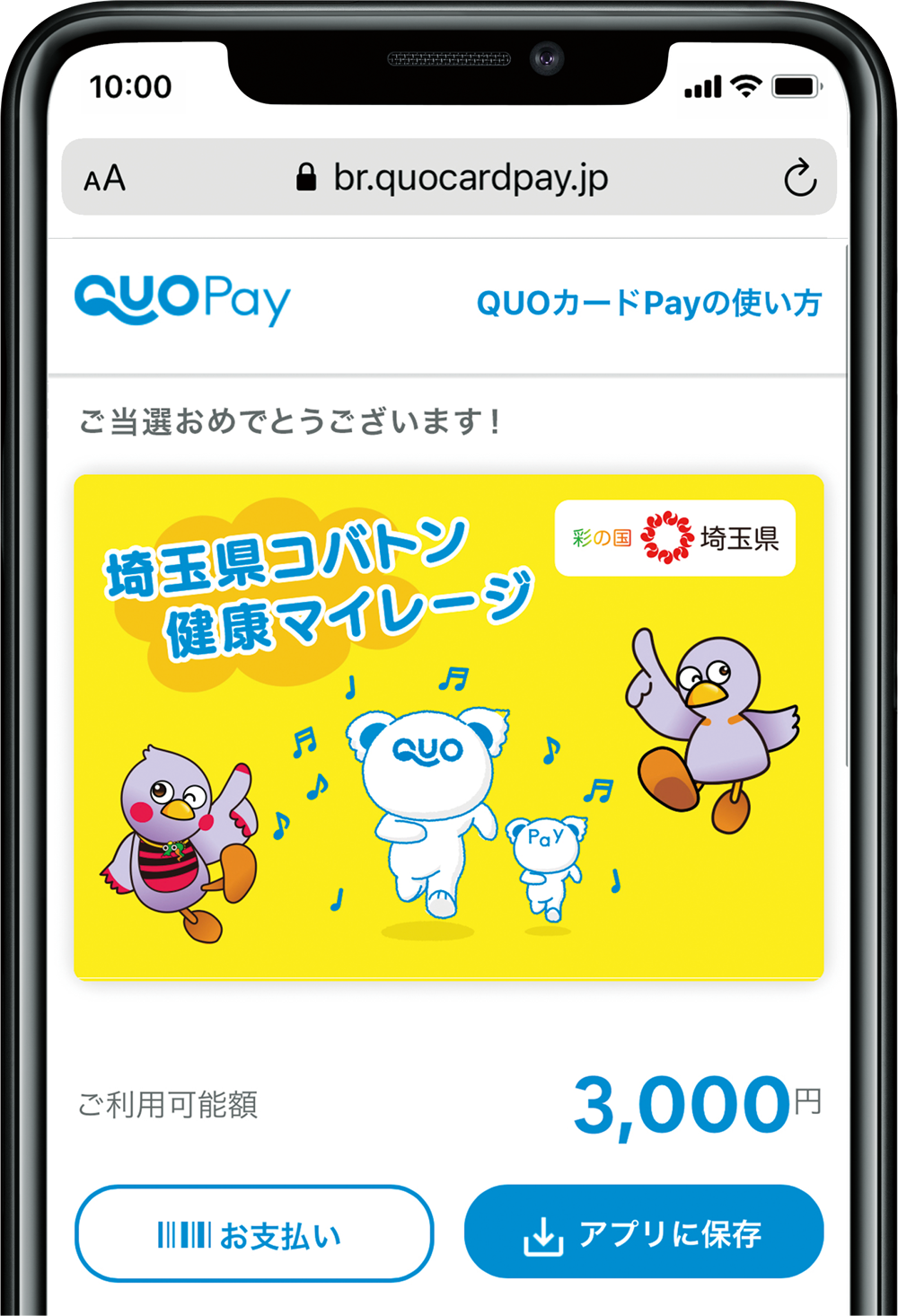Tap the お支払い barcode button
This screenshot has height=1316, width=898.
254,1233
